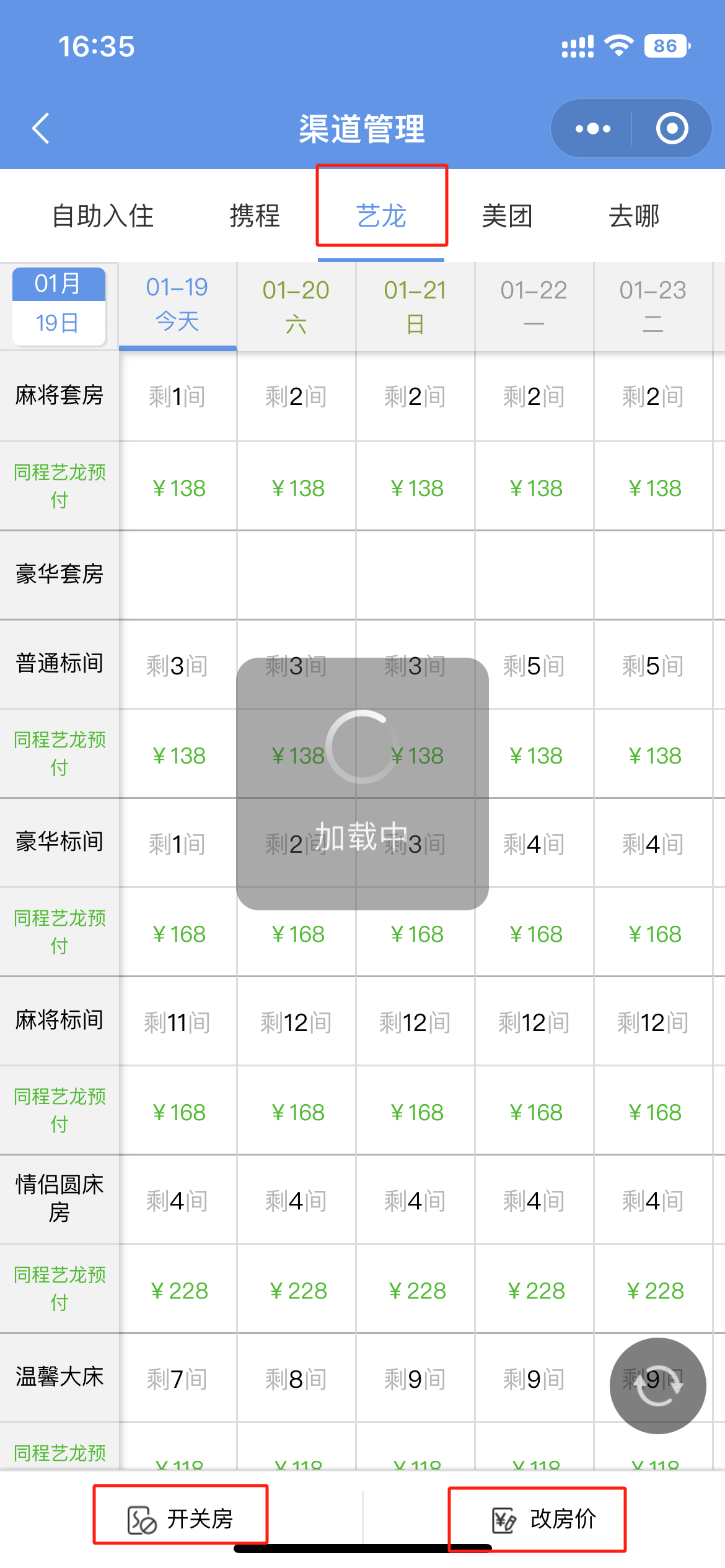Select the 01-22 Monday date column
Viewport: 725px width, 1568px height.
pyautogui.click(x=534, y=306)
